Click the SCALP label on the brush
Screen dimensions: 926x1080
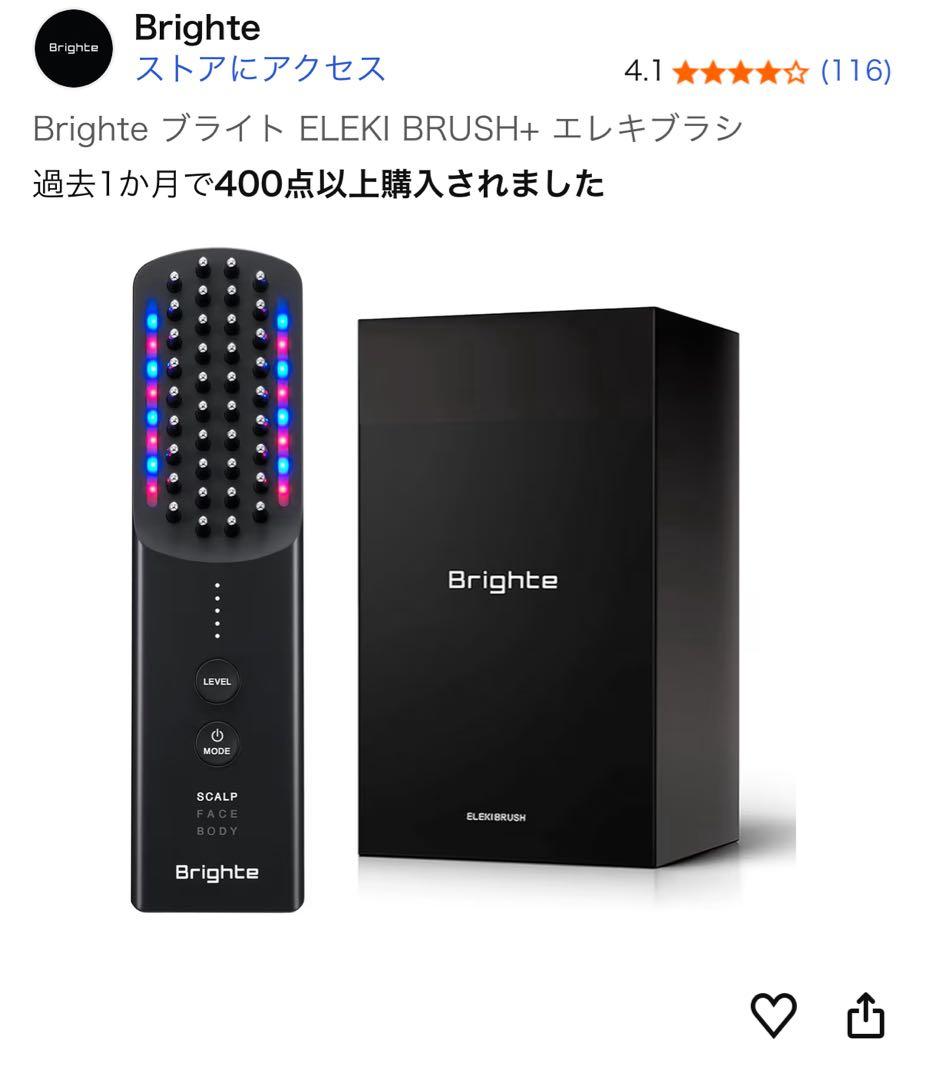pyautogui.click(x=218, y=796)
